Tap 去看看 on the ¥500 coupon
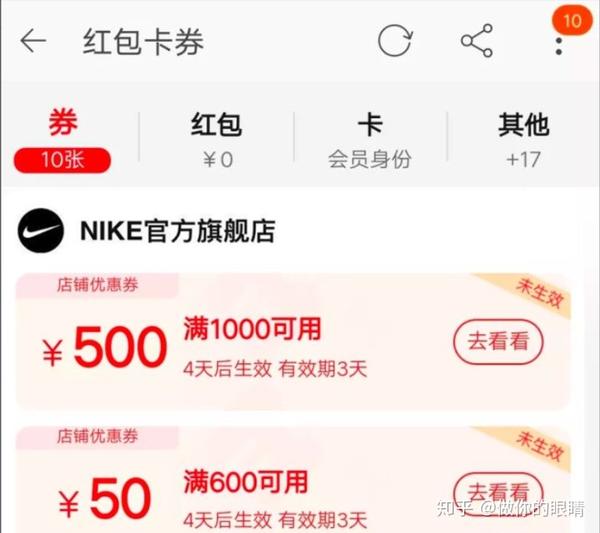Viewport: 600px width, 533px height. click(498, 341)
